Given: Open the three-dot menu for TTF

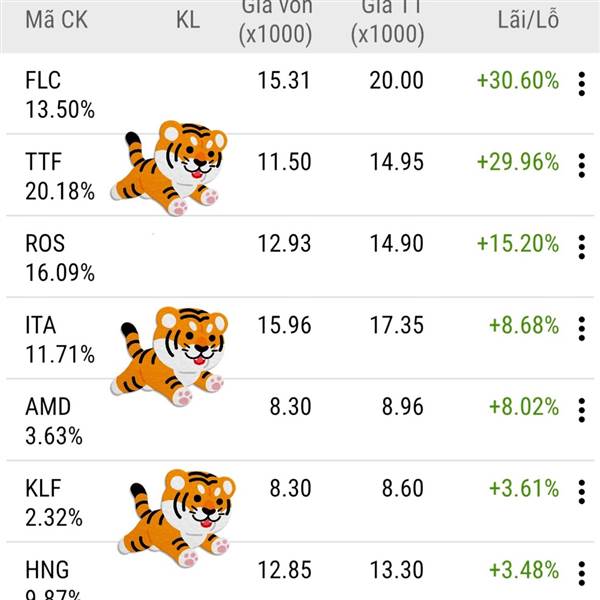Looking at the screenshot, I should click(582, 165).
